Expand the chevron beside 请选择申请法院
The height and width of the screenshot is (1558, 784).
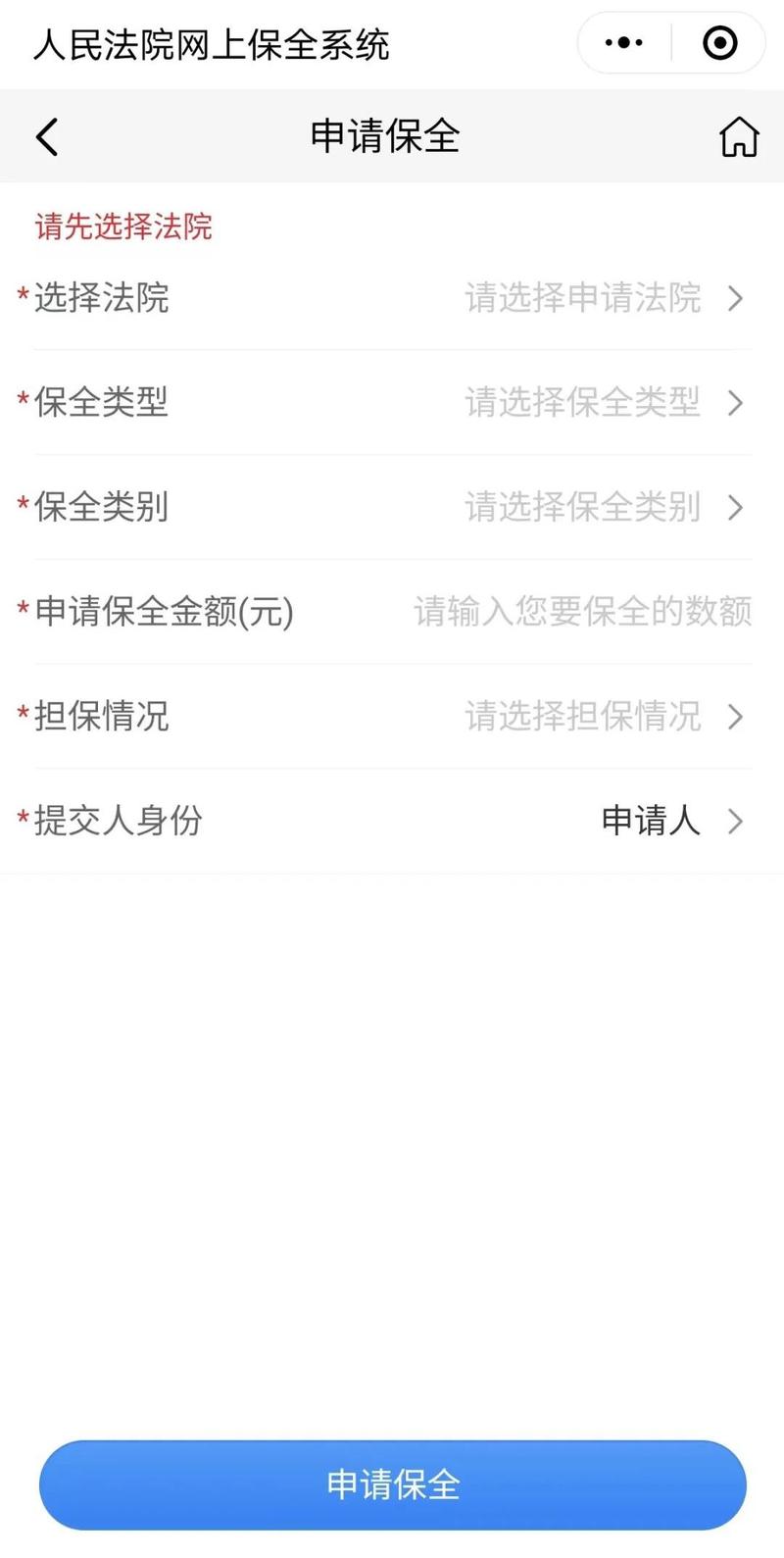(x=736, y=299)
